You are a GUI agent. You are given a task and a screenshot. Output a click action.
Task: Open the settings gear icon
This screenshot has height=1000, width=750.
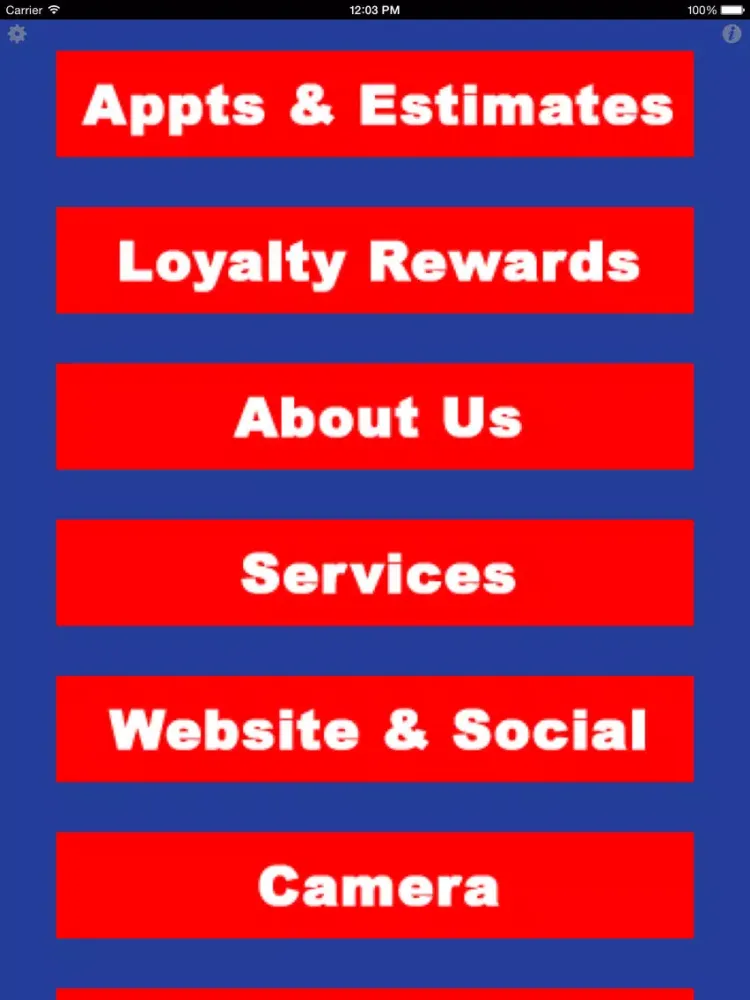[17, 34]
